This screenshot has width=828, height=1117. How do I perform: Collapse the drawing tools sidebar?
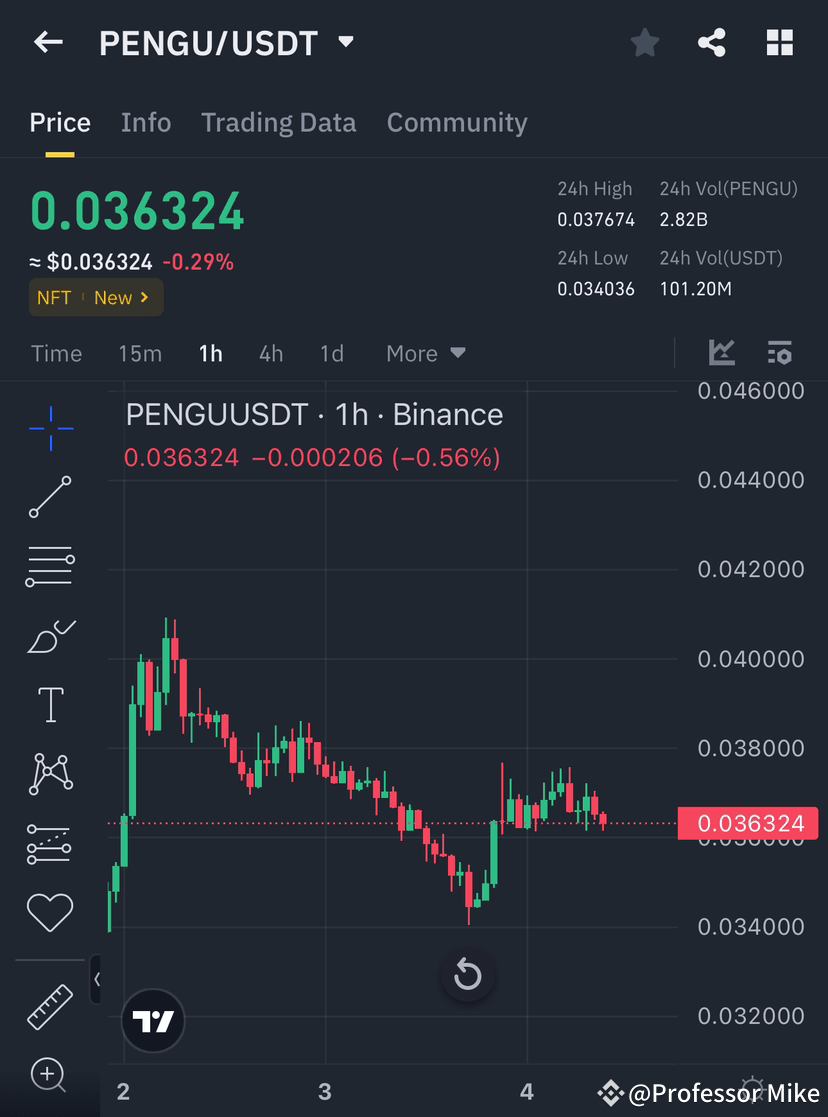96,980
